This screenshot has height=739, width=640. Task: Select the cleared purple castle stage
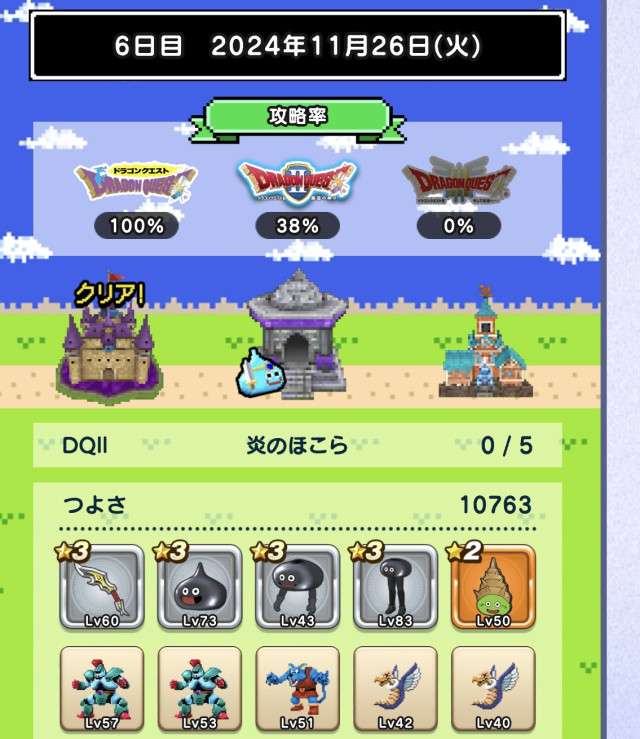coord(108,345)
